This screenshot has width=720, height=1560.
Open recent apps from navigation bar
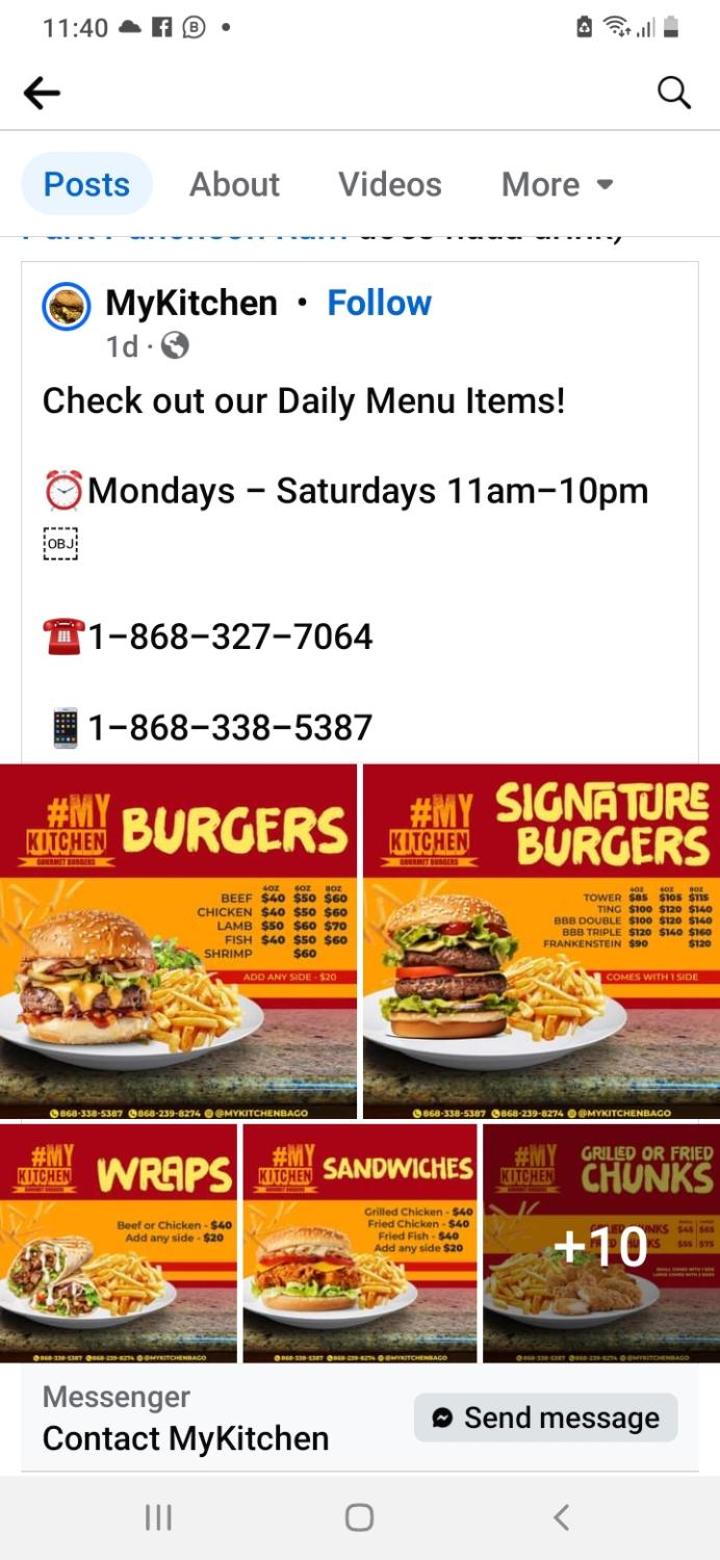tap(158, 1517)
